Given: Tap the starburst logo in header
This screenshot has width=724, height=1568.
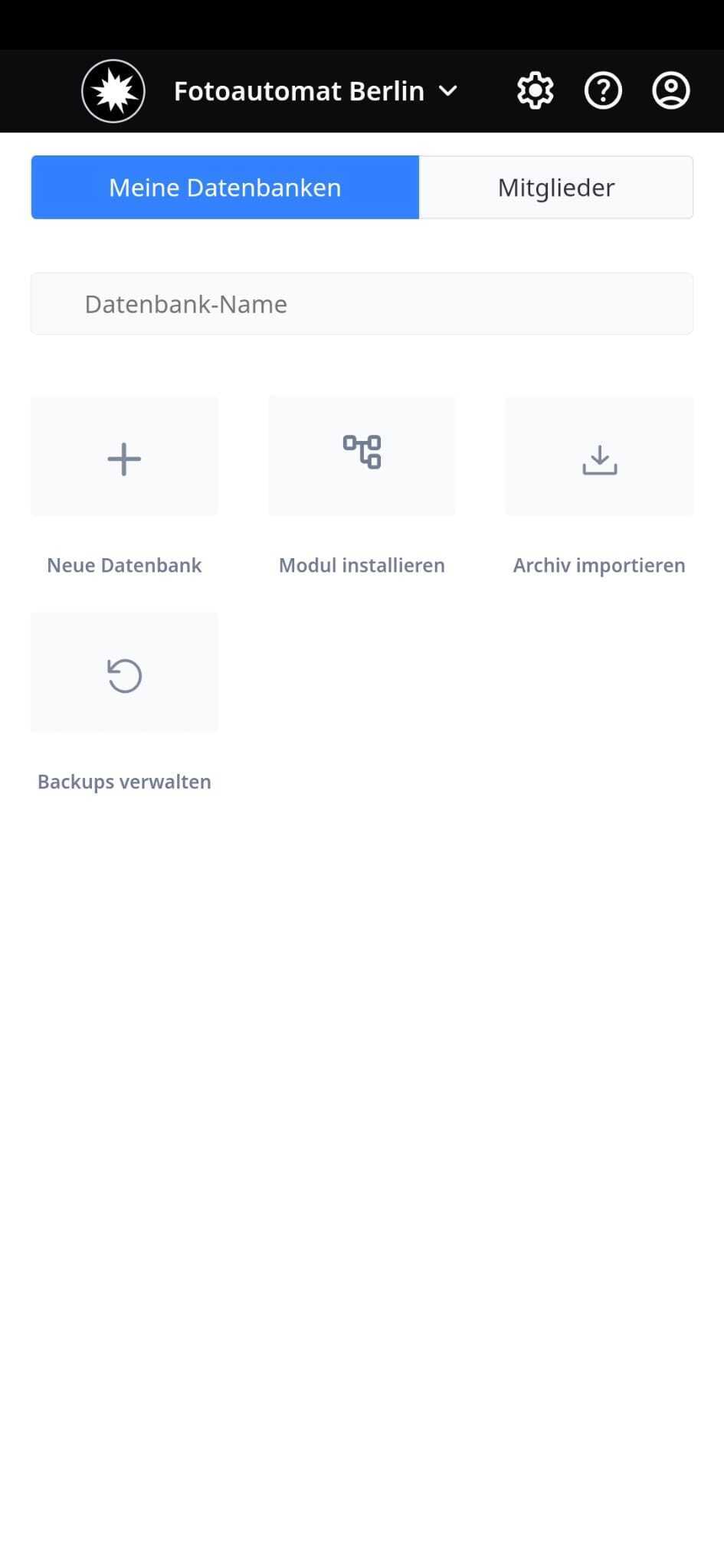Looking at the screenshot, I should click(x=113, y=91).
